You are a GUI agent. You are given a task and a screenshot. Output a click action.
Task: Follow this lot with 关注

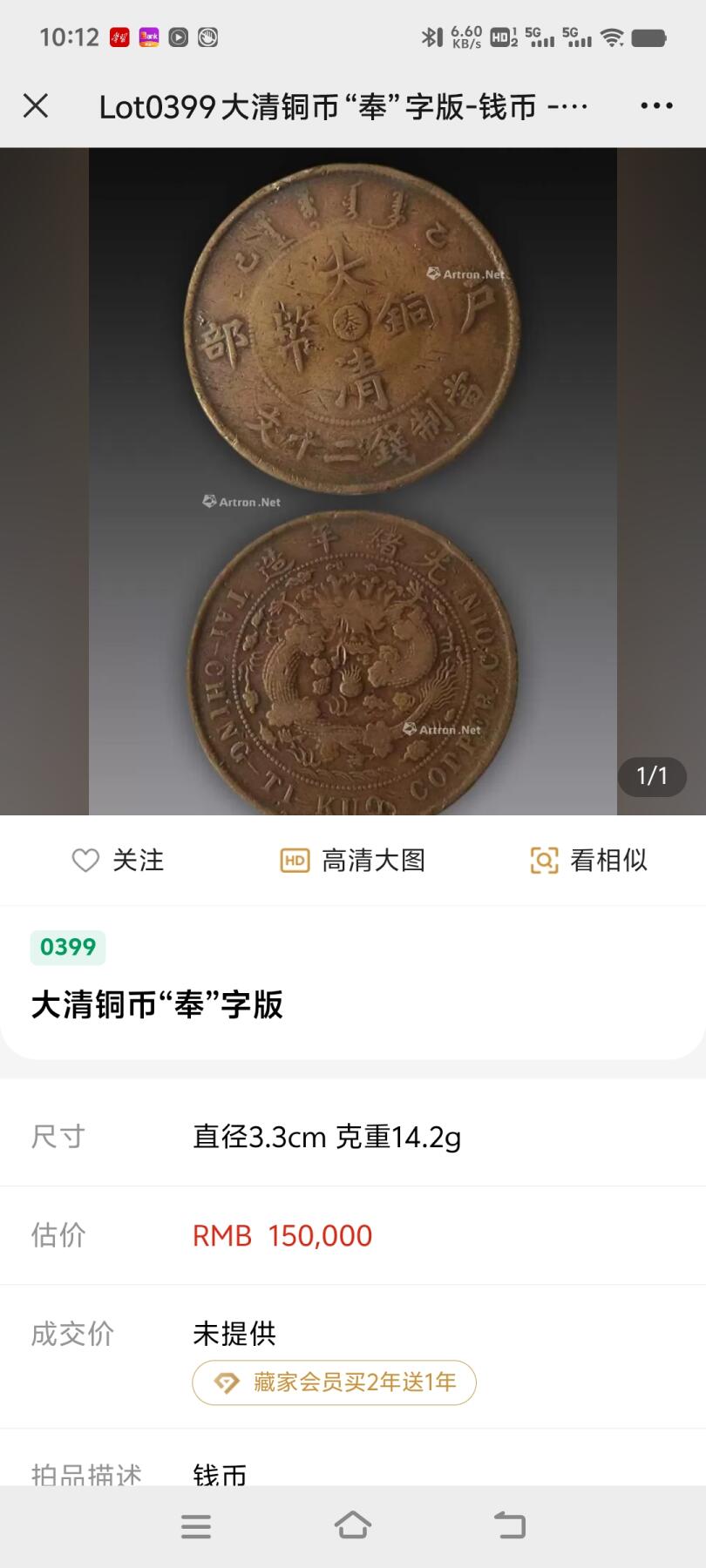point(118,861)
